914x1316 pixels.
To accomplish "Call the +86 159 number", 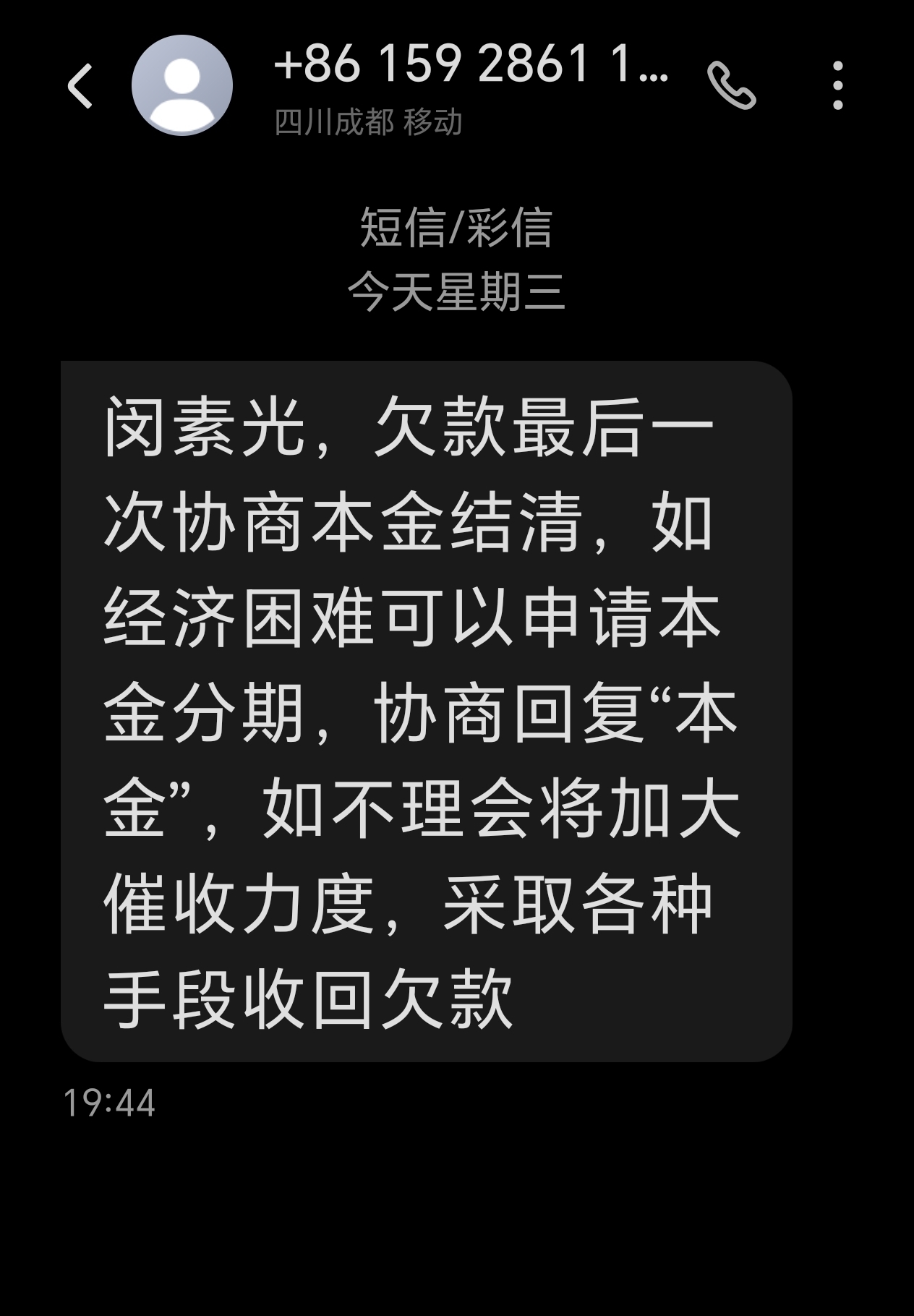I will click(731, 85).
